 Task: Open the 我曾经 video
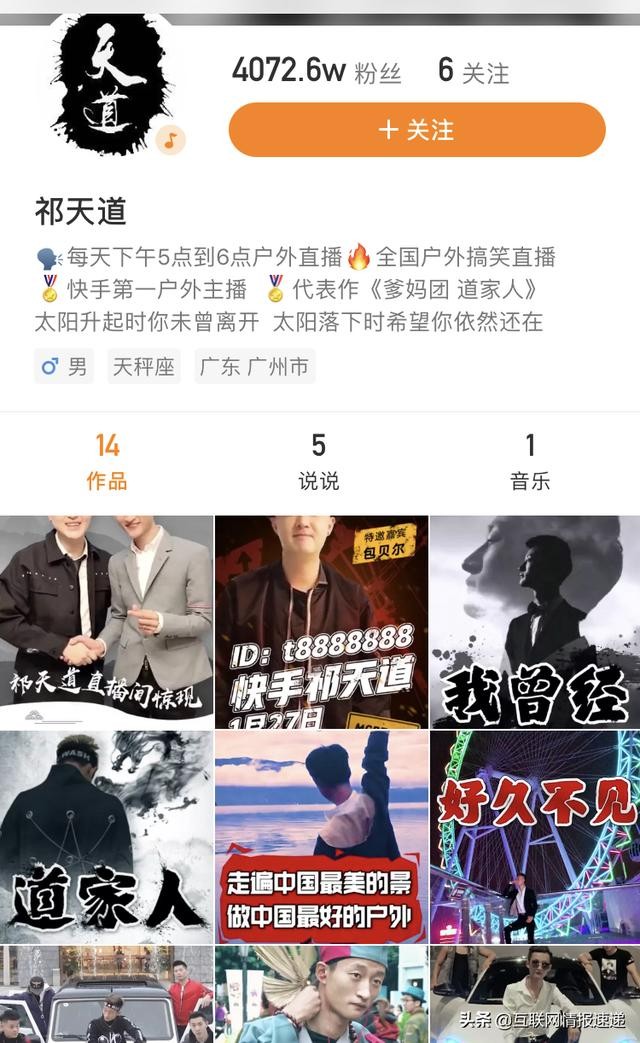[535, 621]
